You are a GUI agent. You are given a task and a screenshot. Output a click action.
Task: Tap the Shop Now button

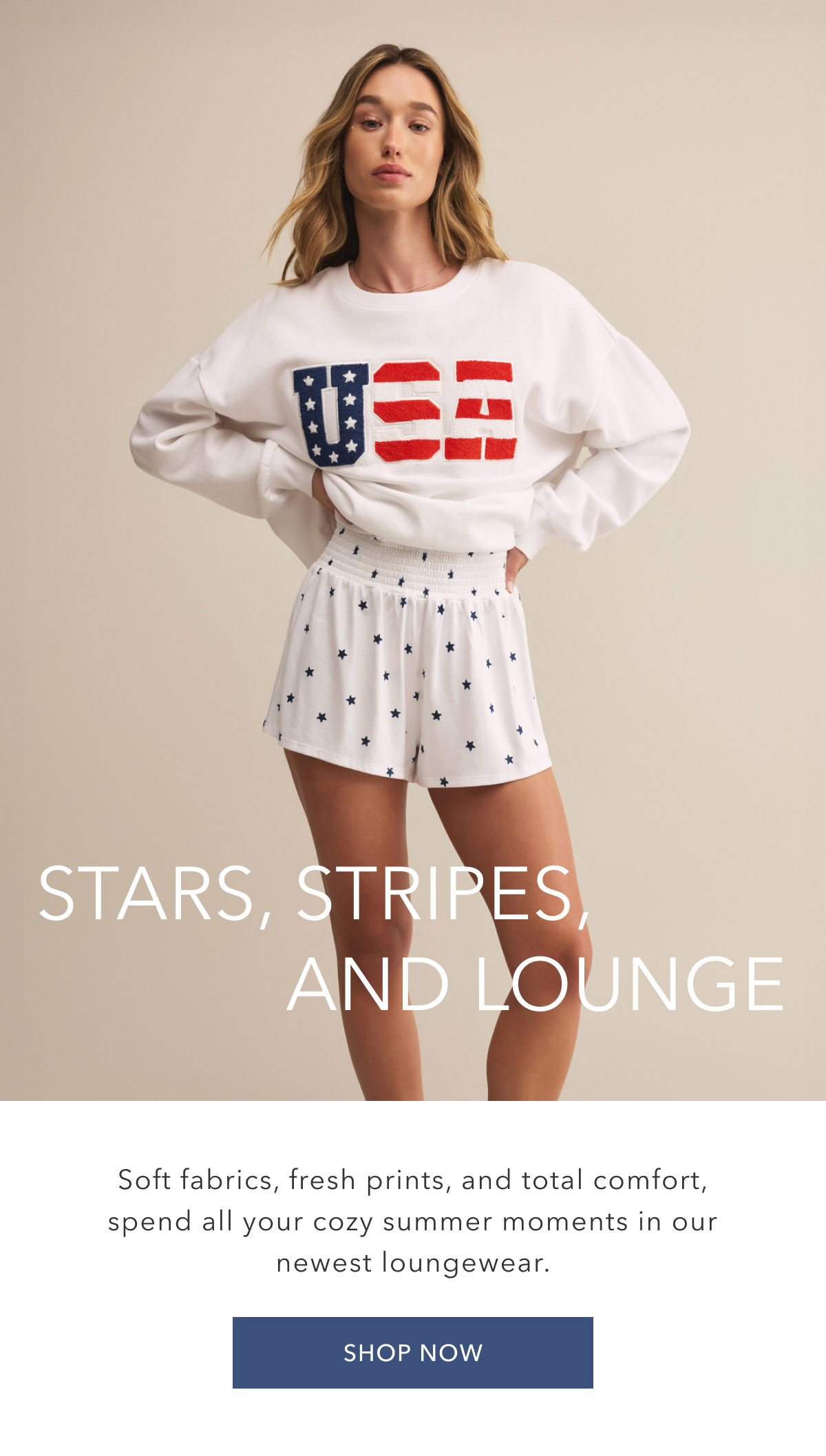pos(413,1352)
